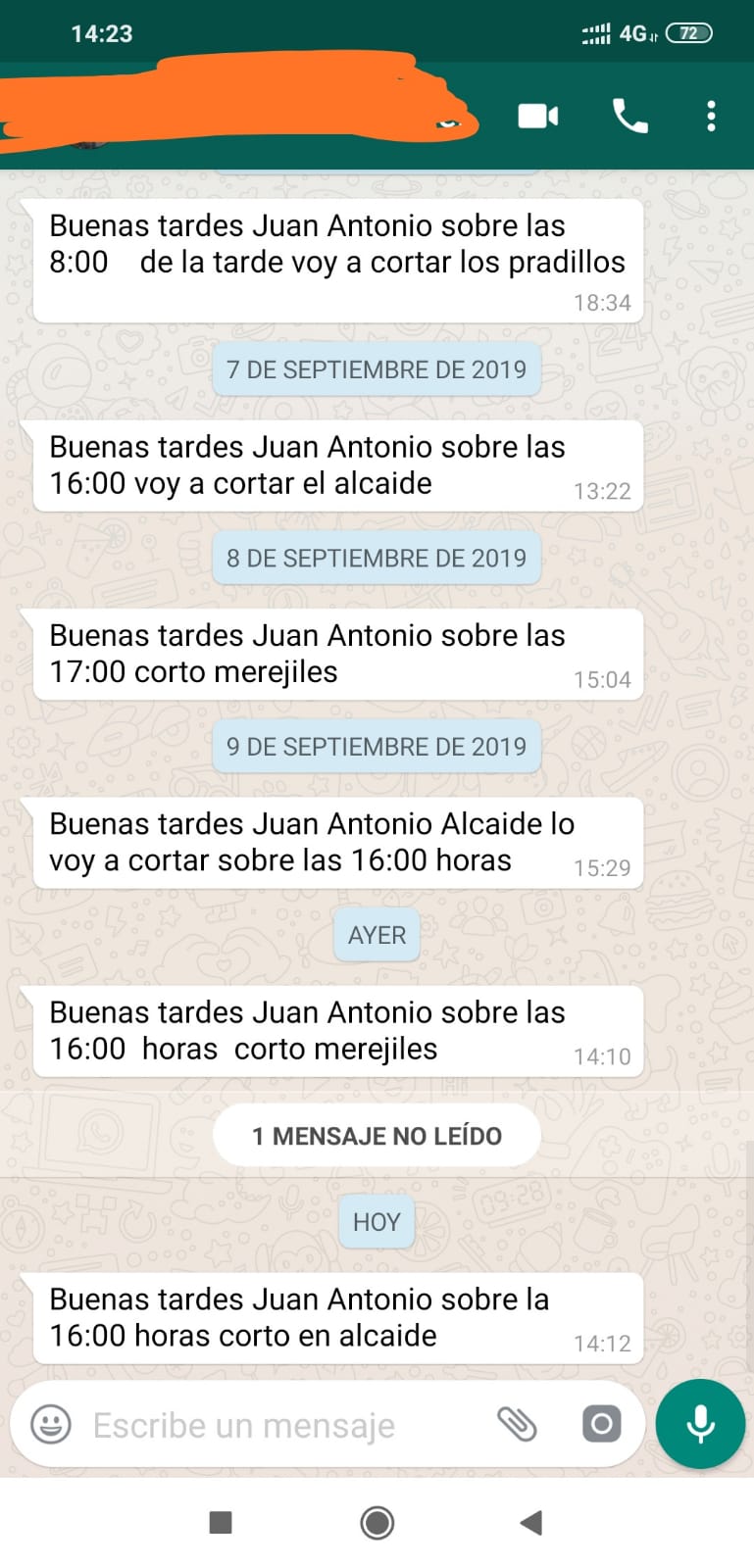
Task: Start a video call
Action: [537, 117]
